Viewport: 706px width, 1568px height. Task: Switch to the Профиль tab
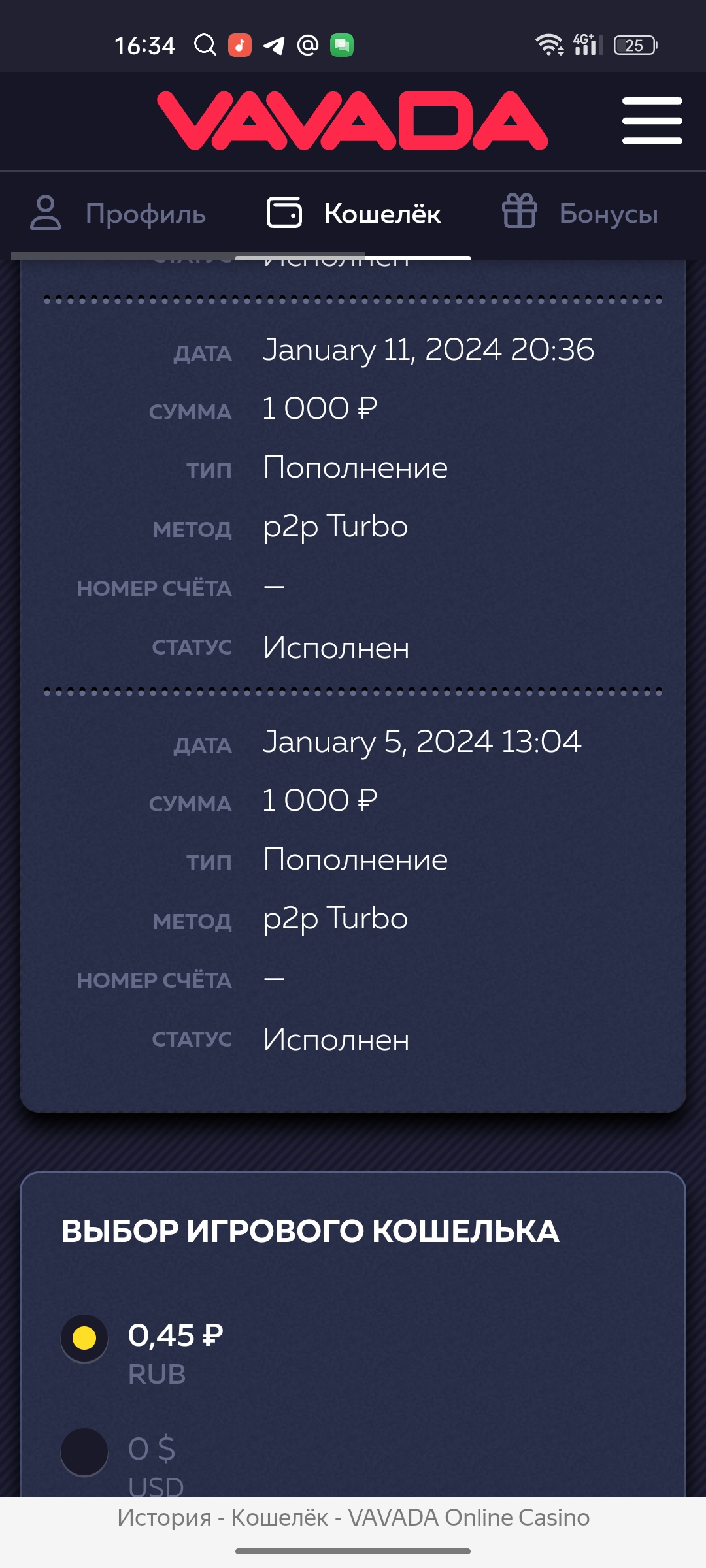pos(118,214)
